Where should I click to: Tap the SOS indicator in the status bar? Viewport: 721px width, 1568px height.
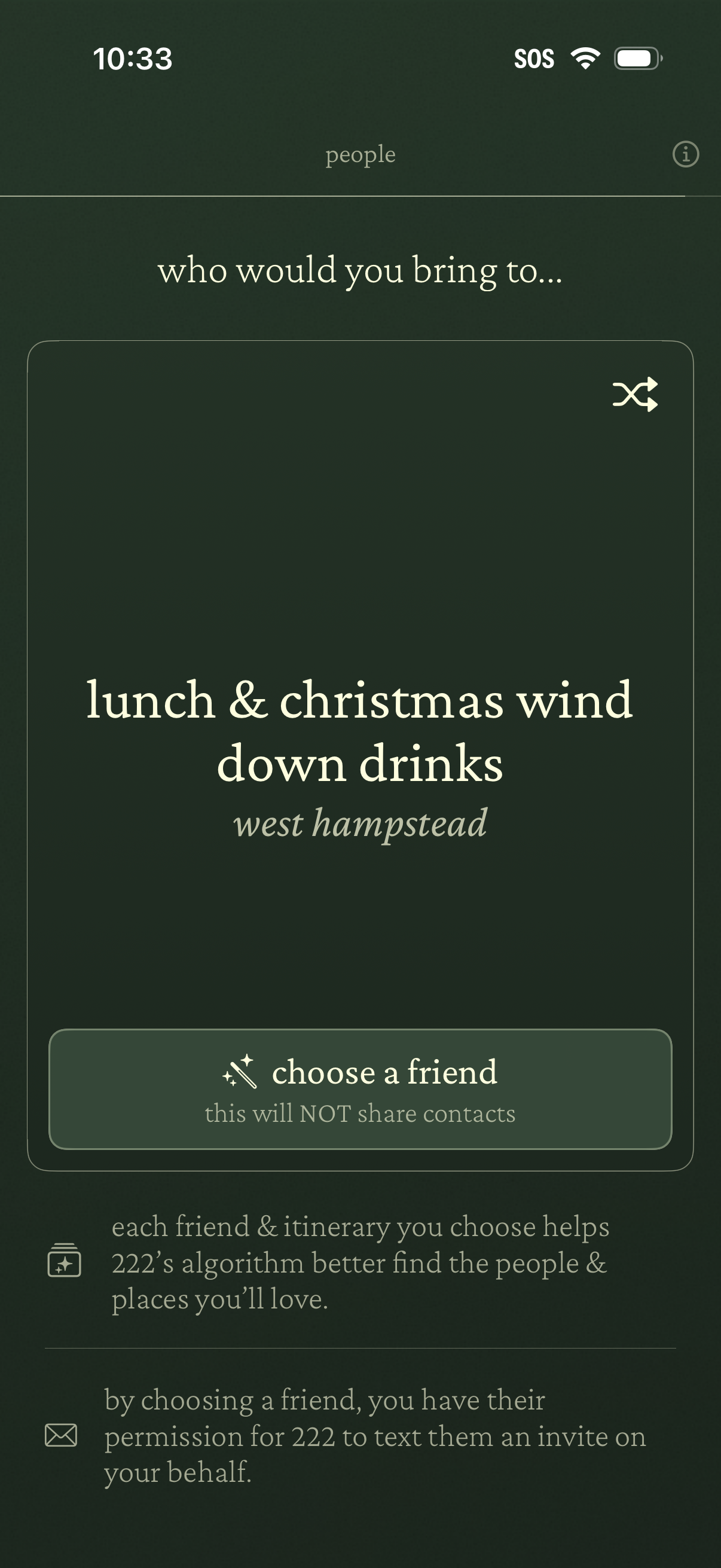(x=536, y=58)
